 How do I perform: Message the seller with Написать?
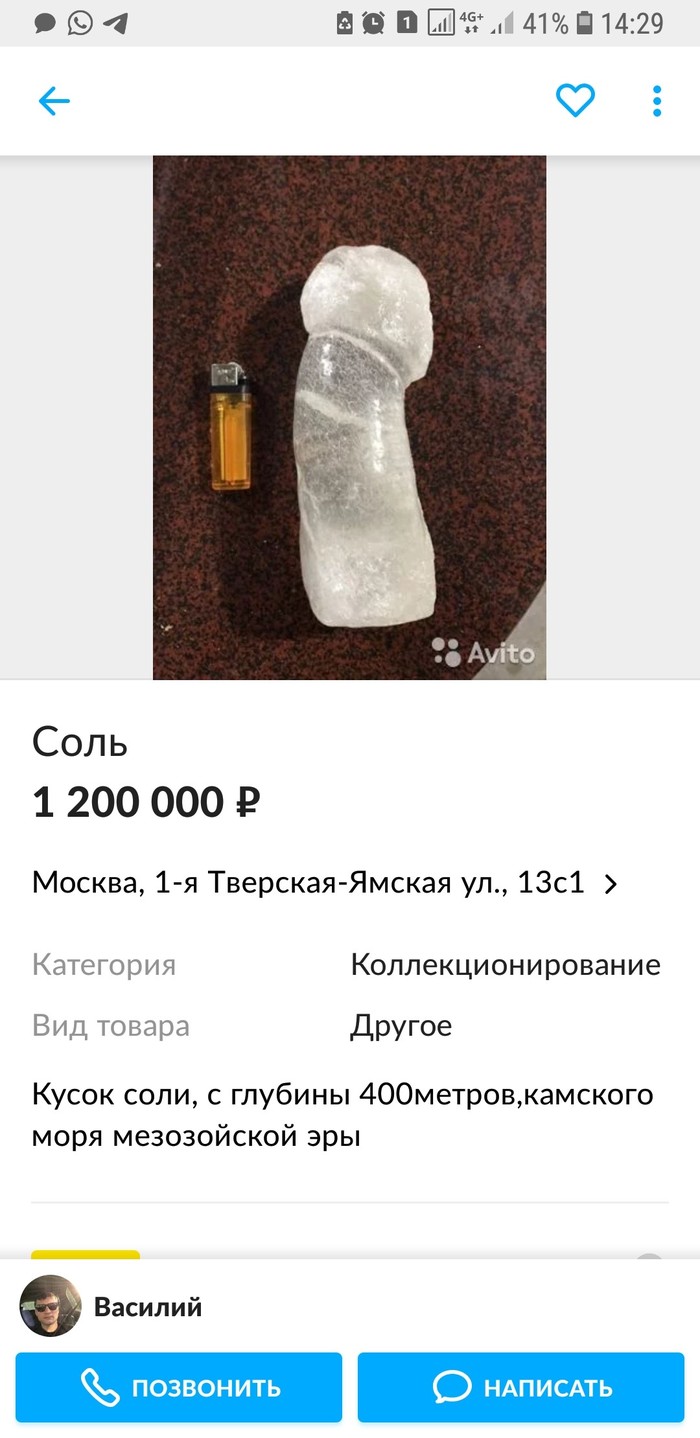pyautogui.click(x=521, y=1387)
